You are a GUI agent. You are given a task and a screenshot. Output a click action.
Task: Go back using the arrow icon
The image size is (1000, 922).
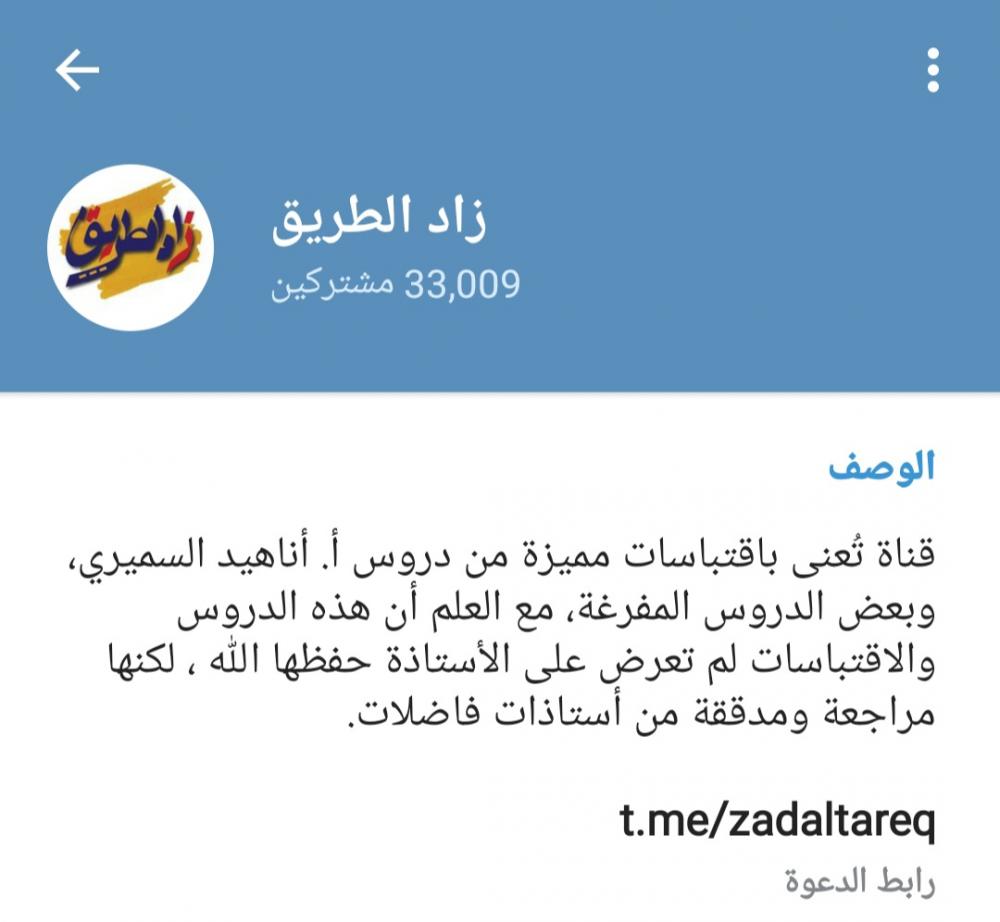[x=77, y=71]
